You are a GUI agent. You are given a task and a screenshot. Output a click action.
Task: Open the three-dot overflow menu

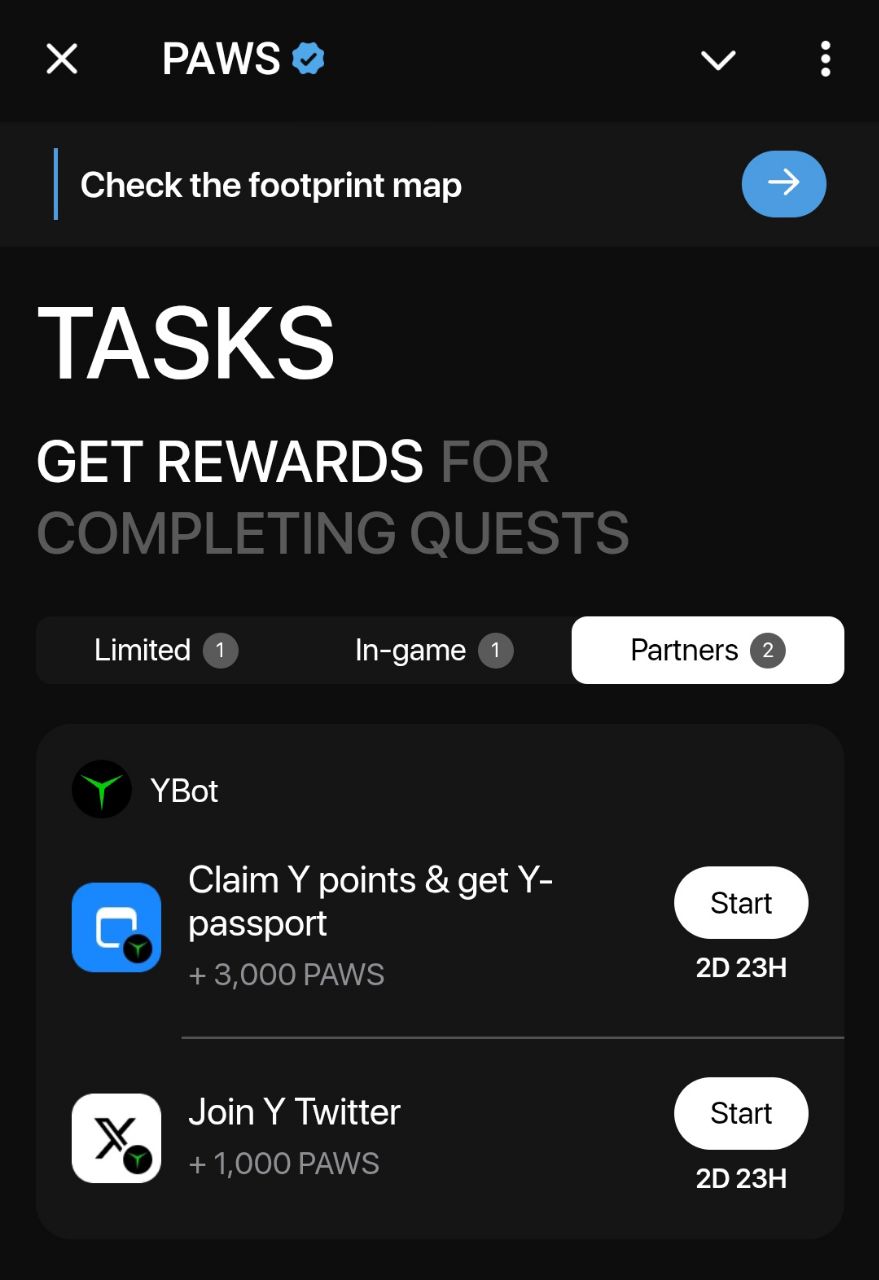pos(825,60)
